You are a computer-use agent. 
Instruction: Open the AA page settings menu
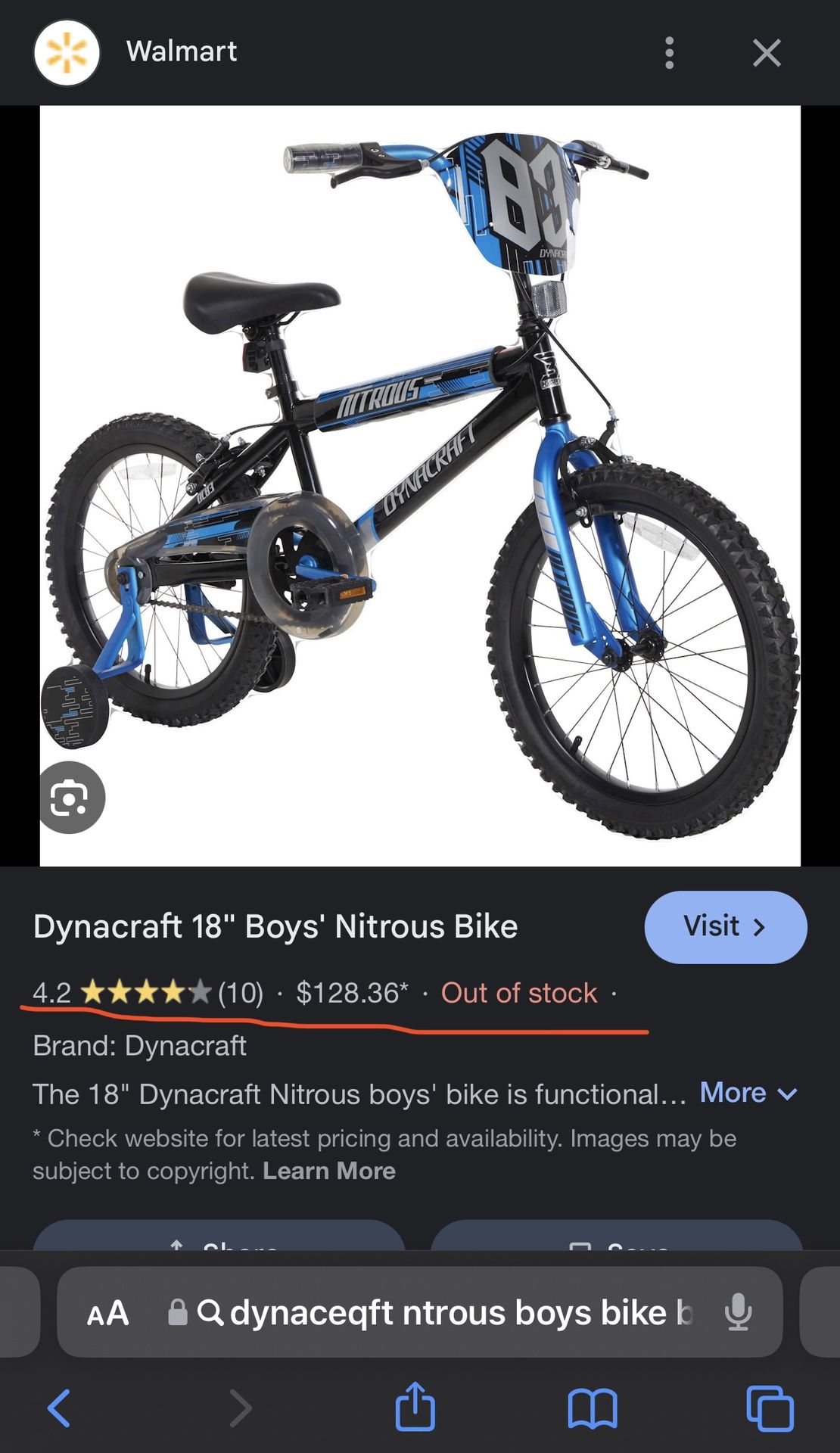(108, 1314)
